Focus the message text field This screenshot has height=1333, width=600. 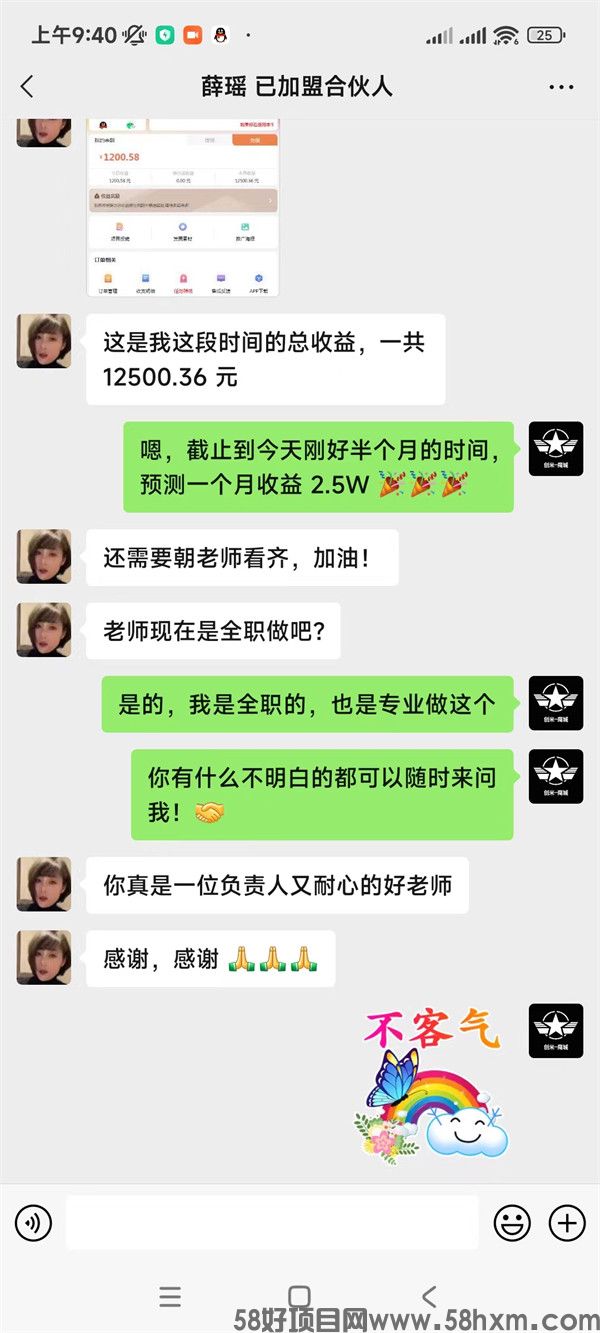[272, 1222]
